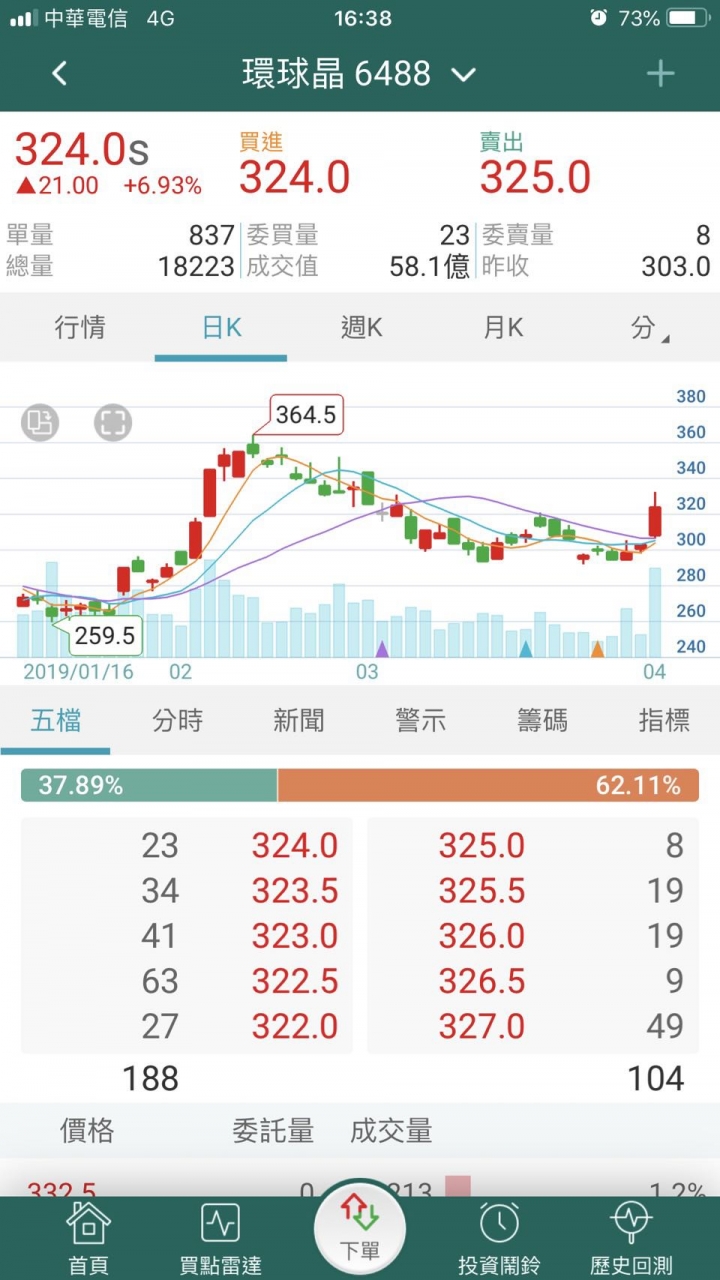Open the 警示 alerts tab

tap(421, 720)
